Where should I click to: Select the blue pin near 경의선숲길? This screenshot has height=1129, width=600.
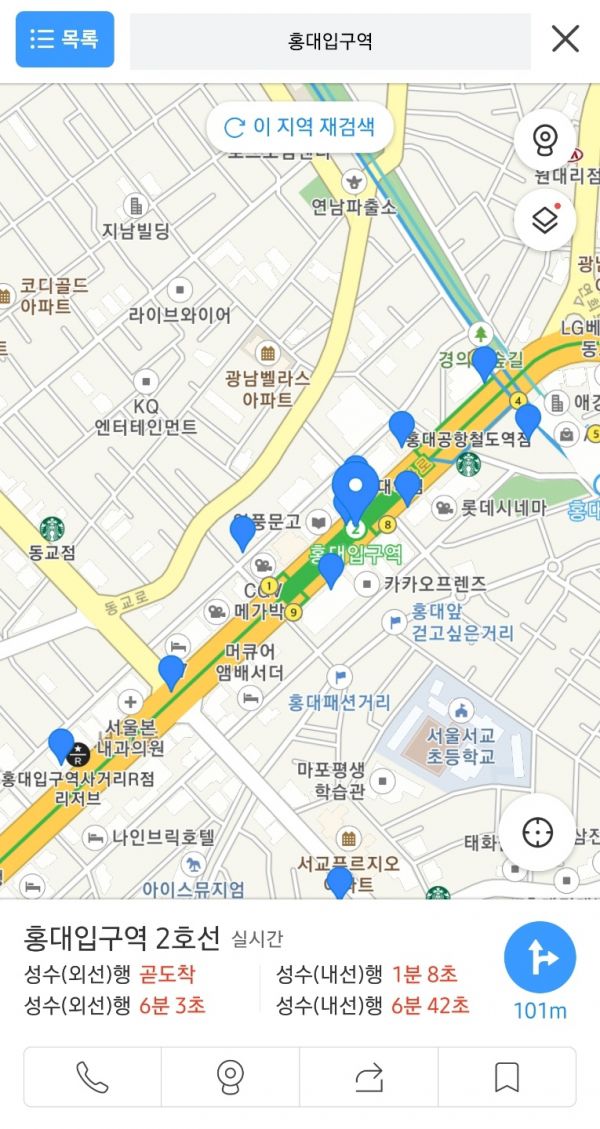click(x=484, y=362)
